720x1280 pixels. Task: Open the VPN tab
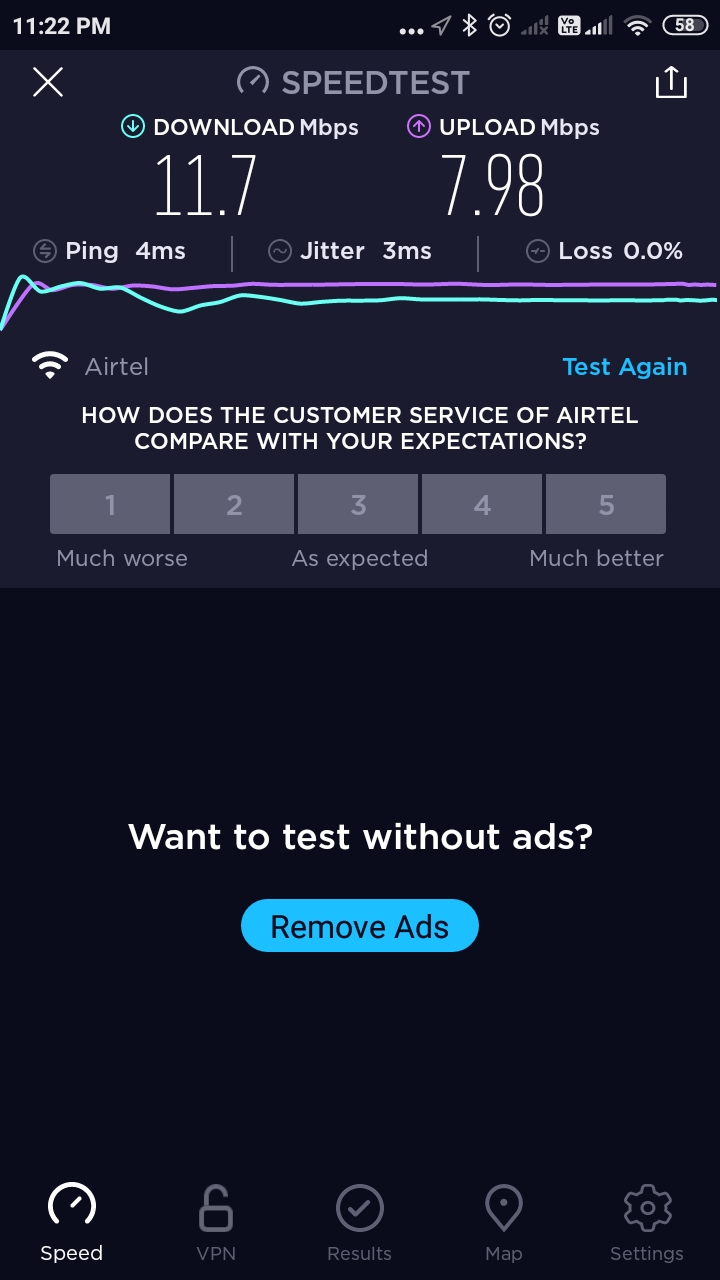(216, 1222)
